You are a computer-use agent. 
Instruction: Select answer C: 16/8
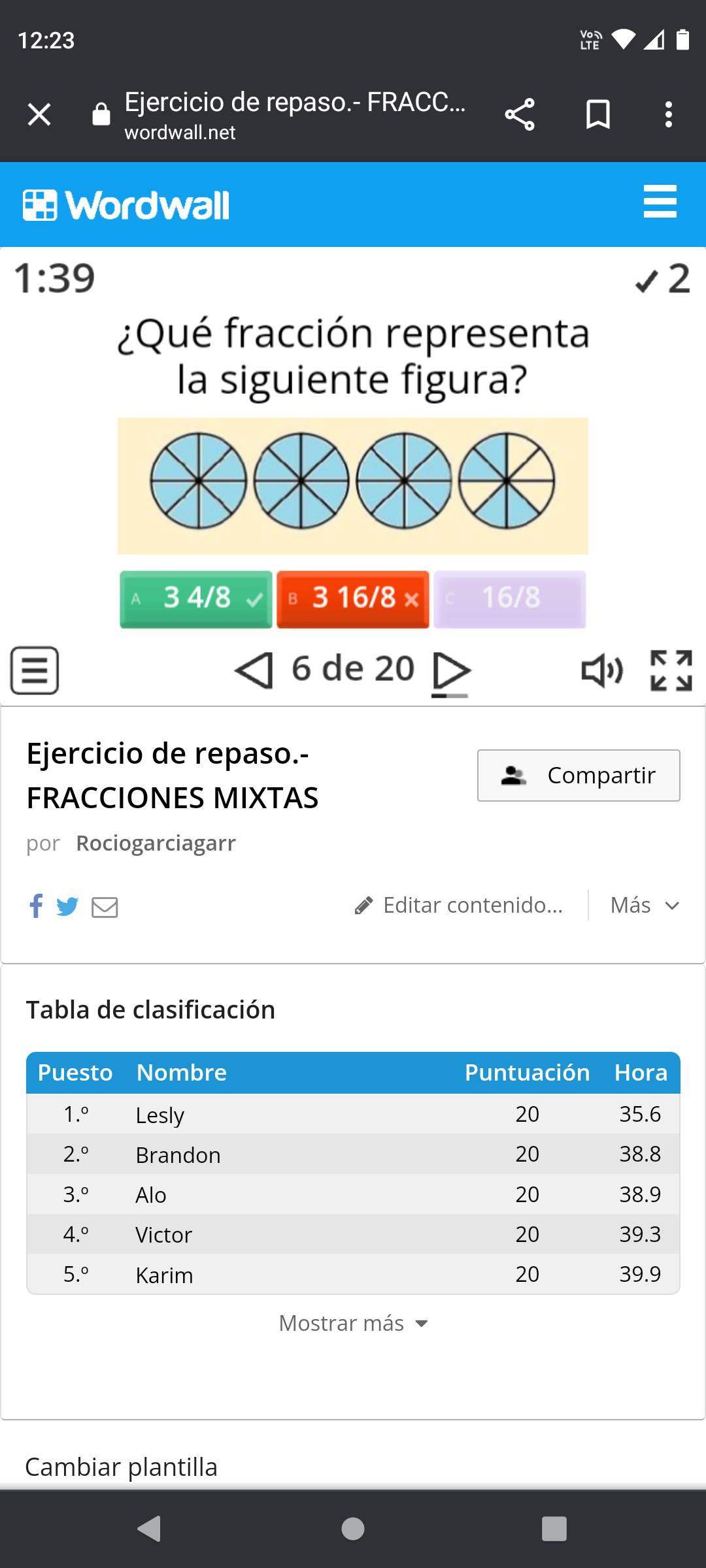510,598
